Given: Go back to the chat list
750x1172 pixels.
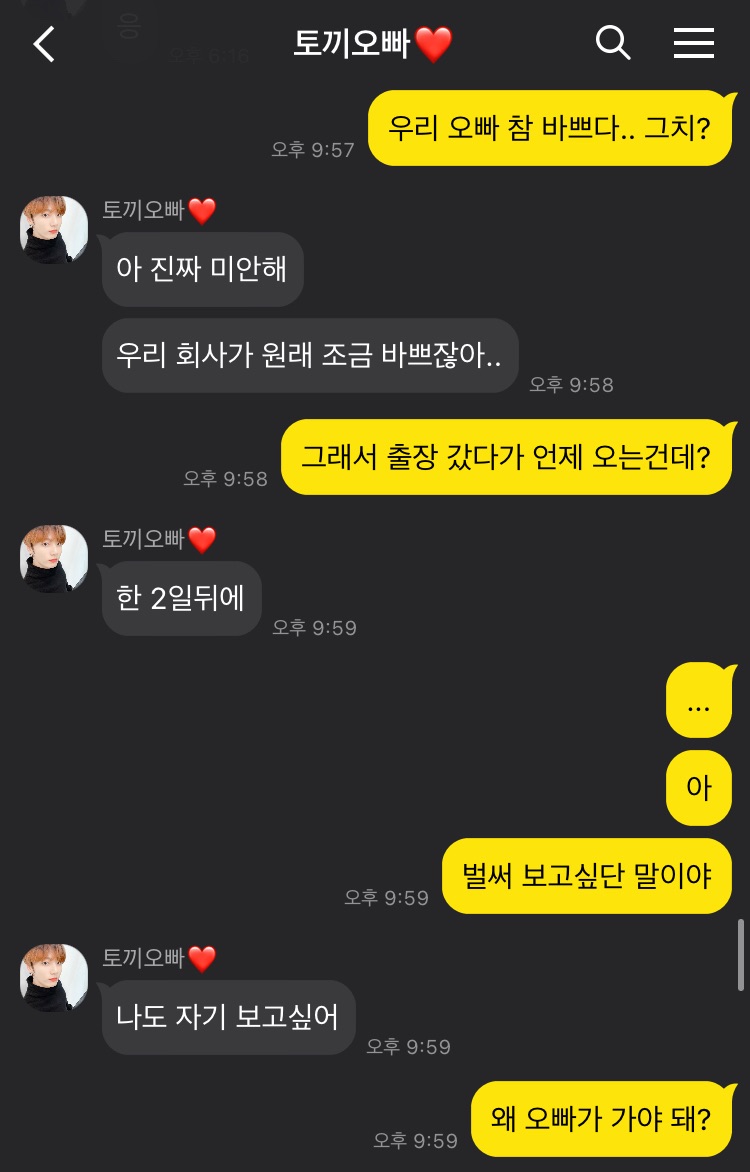Looking at the screenshot, I should pyautogui.click(x=44, y=44).
